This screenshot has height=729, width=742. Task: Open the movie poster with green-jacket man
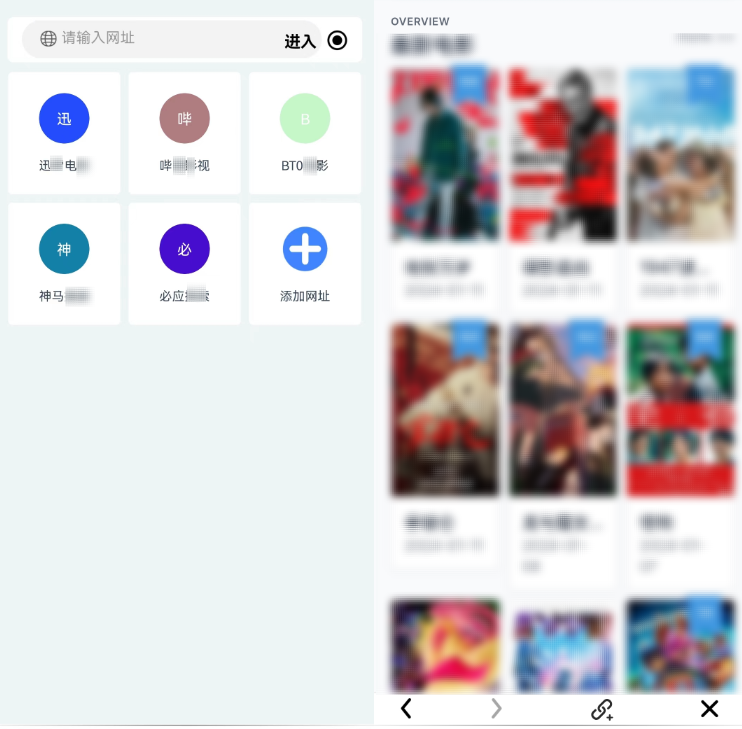(x=445, y=155)
